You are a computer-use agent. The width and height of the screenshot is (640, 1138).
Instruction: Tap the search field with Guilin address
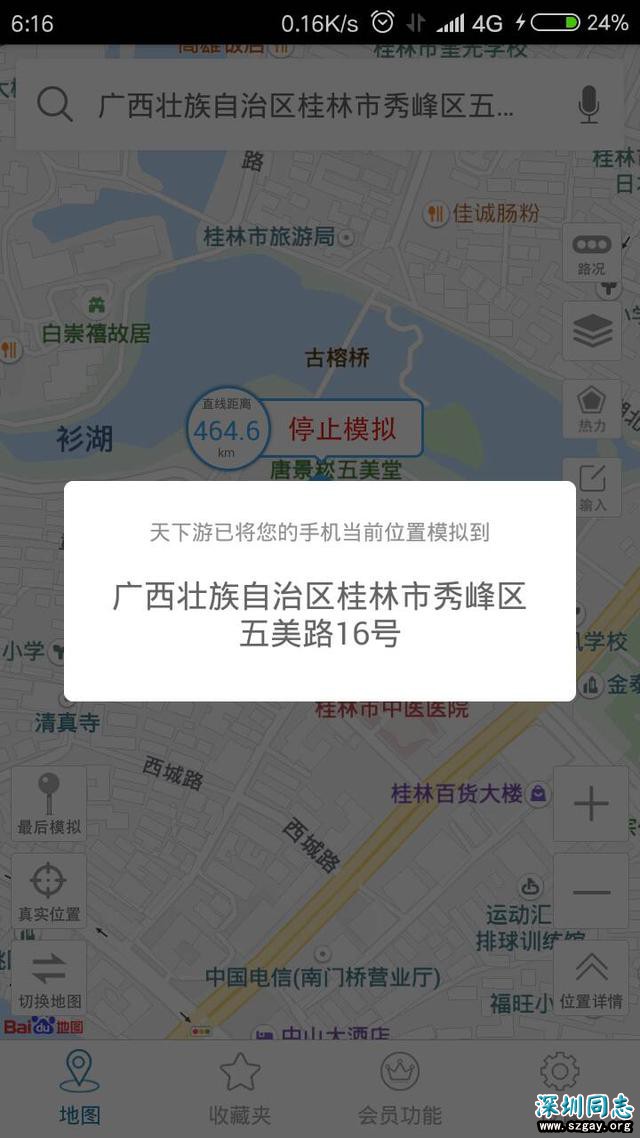click(305, 104)
